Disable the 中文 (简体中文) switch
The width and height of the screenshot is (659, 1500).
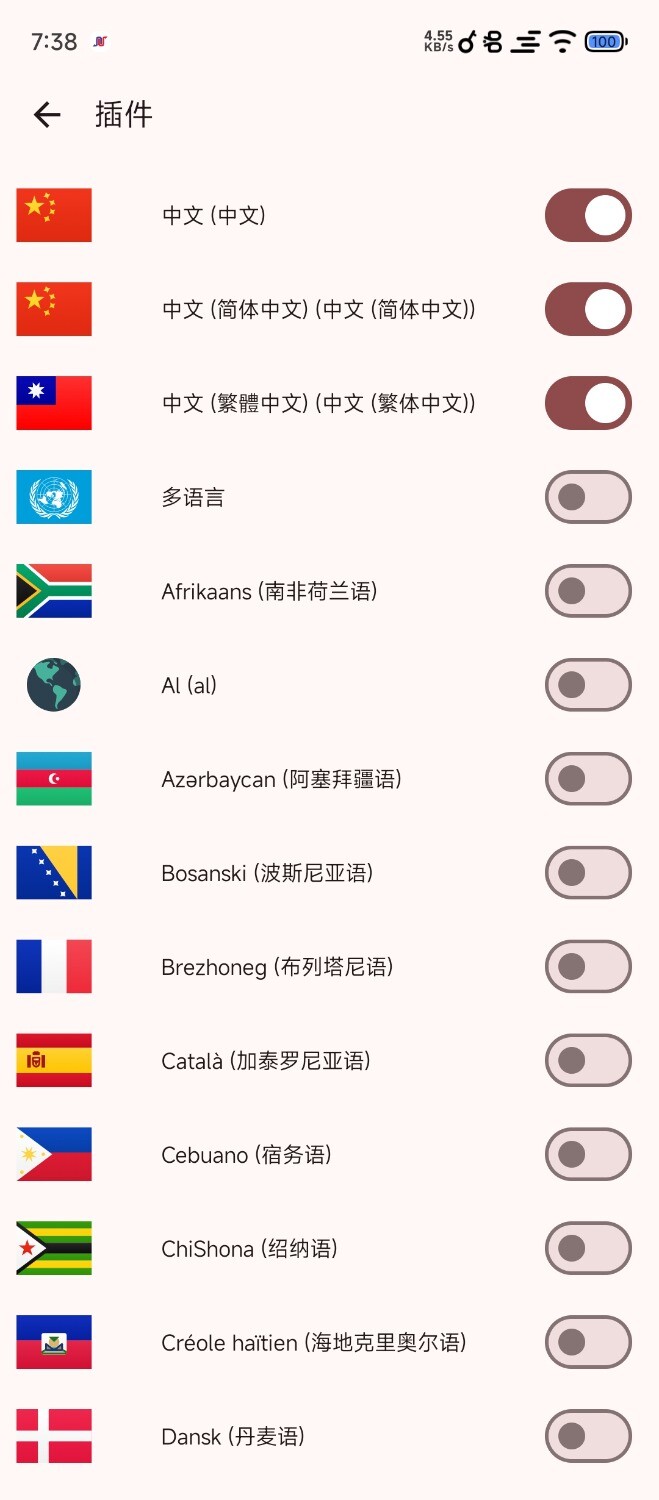[x=588, y=309]
